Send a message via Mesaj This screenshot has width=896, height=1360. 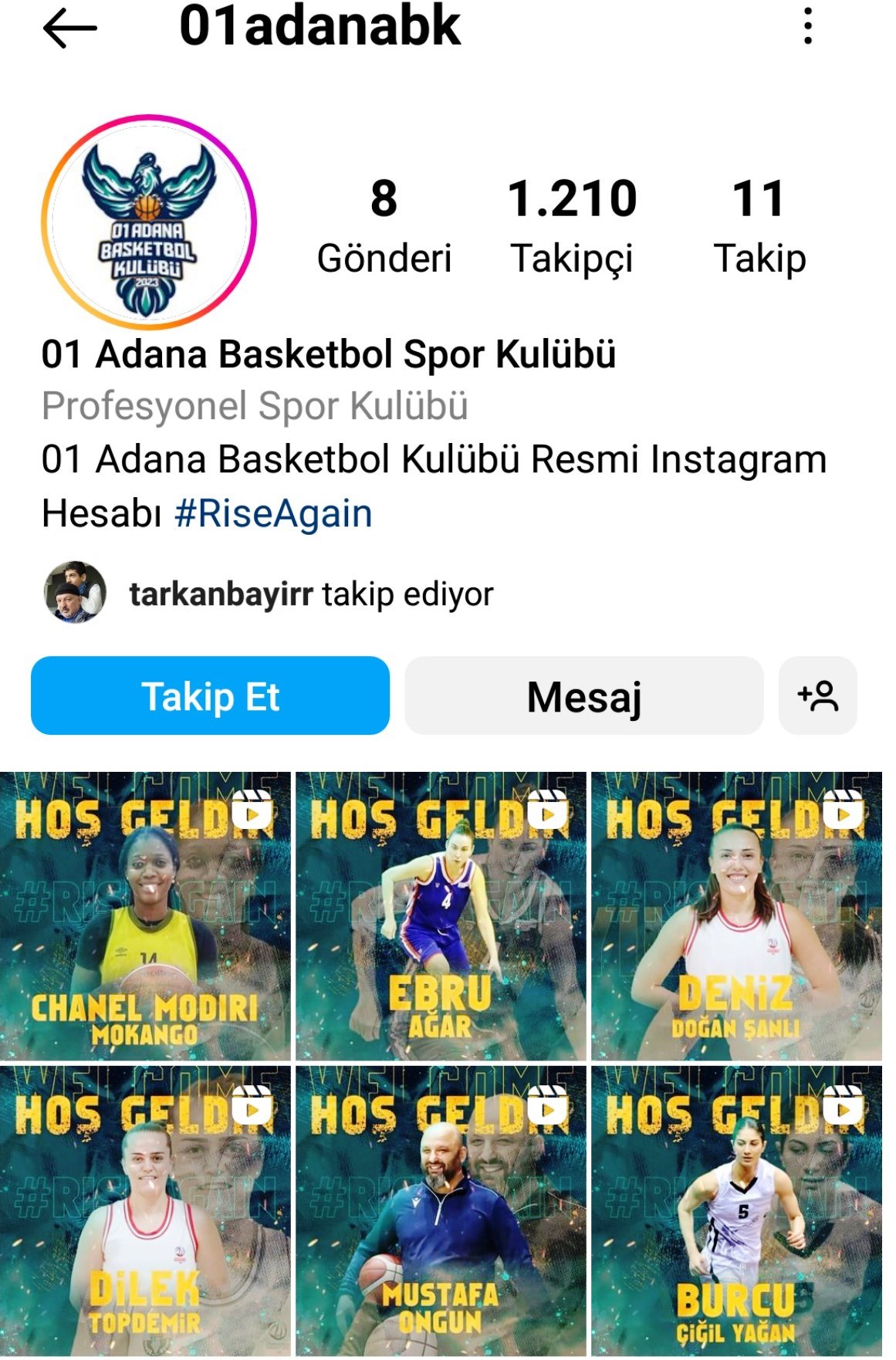point(583,696)
